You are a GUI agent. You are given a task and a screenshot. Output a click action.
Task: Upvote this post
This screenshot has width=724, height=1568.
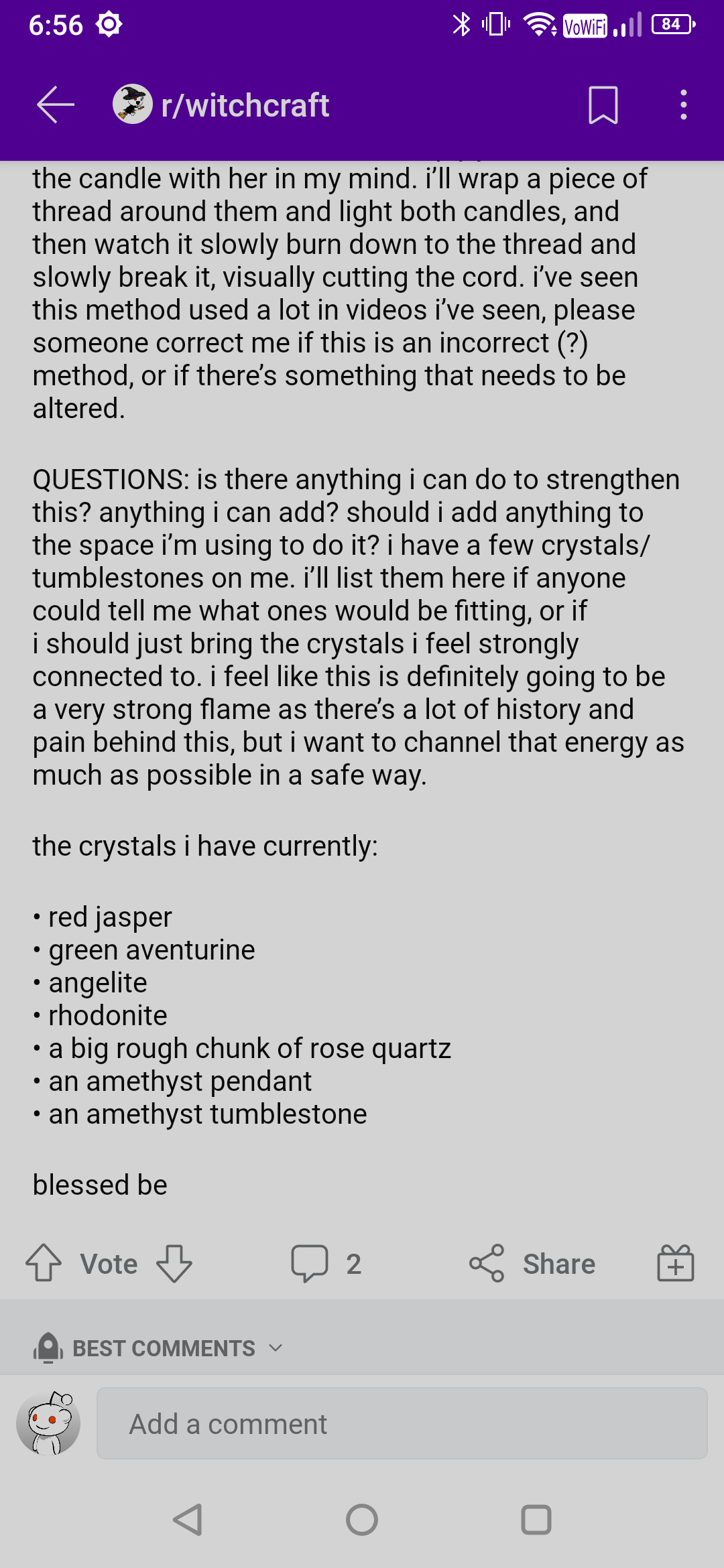pyautogui.click(x=44, y=1263)
